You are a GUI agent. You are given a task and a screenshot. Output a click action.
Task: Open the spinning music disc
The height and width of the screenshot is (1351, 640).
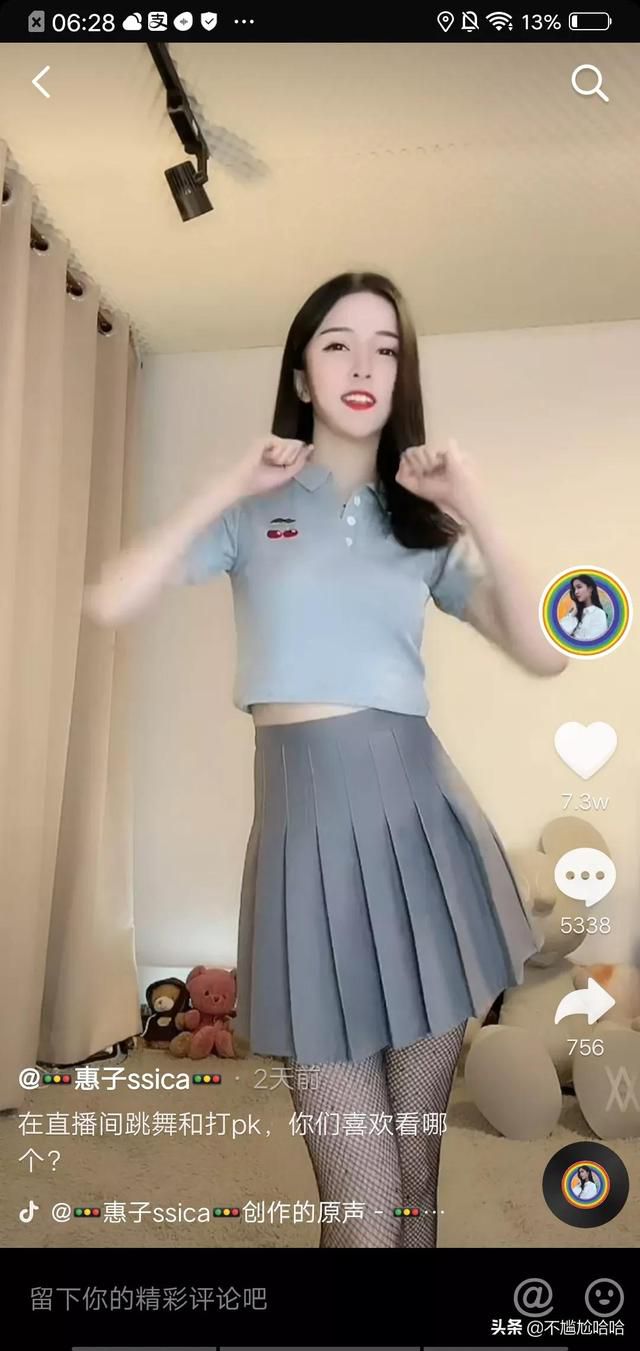coord(585,1184)
